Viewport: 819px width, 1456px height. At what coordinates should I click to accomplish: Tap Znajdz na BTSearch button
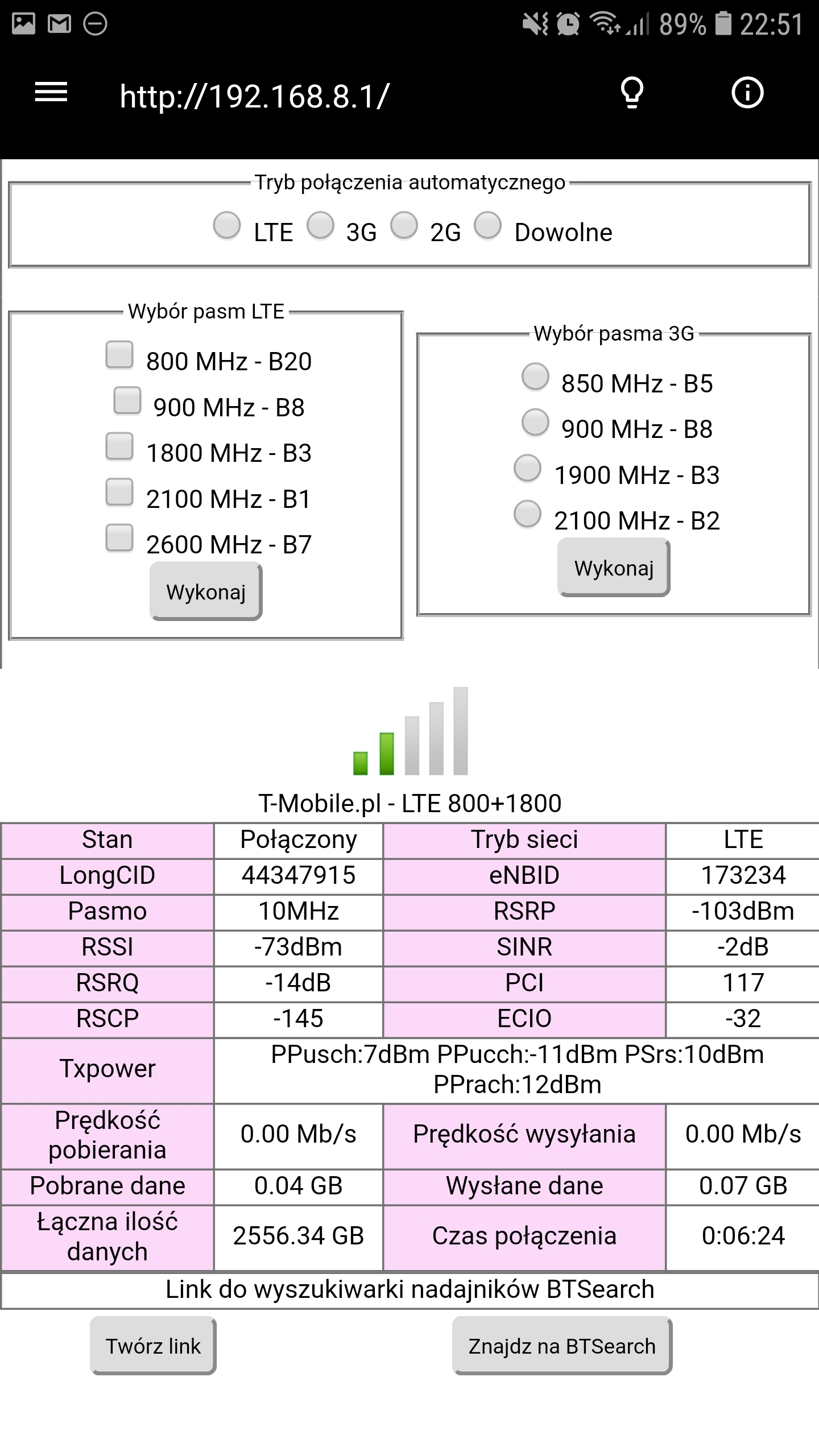[x=562, y=1346]
